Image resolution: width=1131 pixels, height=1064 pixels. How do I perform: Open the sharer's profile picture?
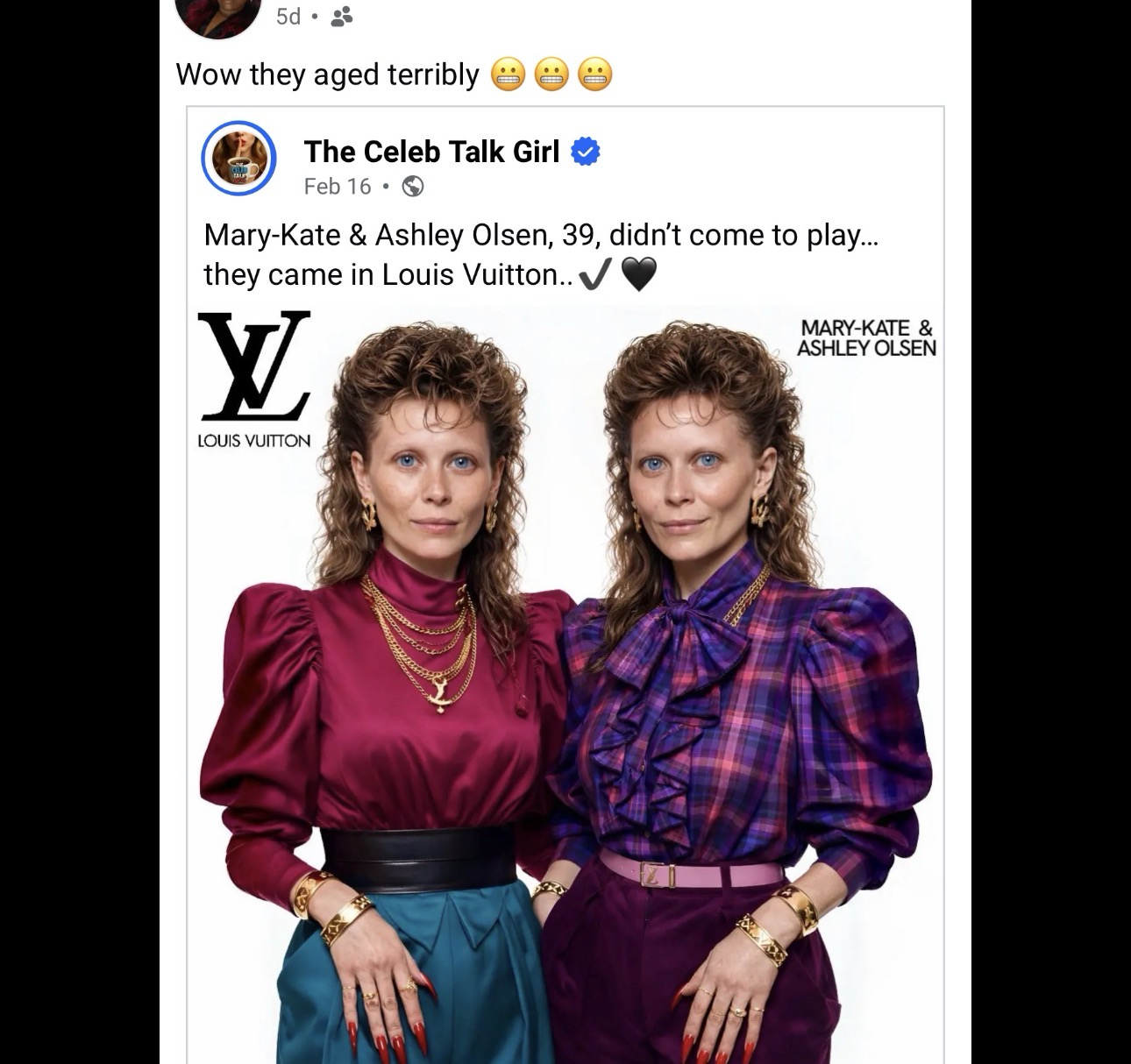tap(217, 16)
